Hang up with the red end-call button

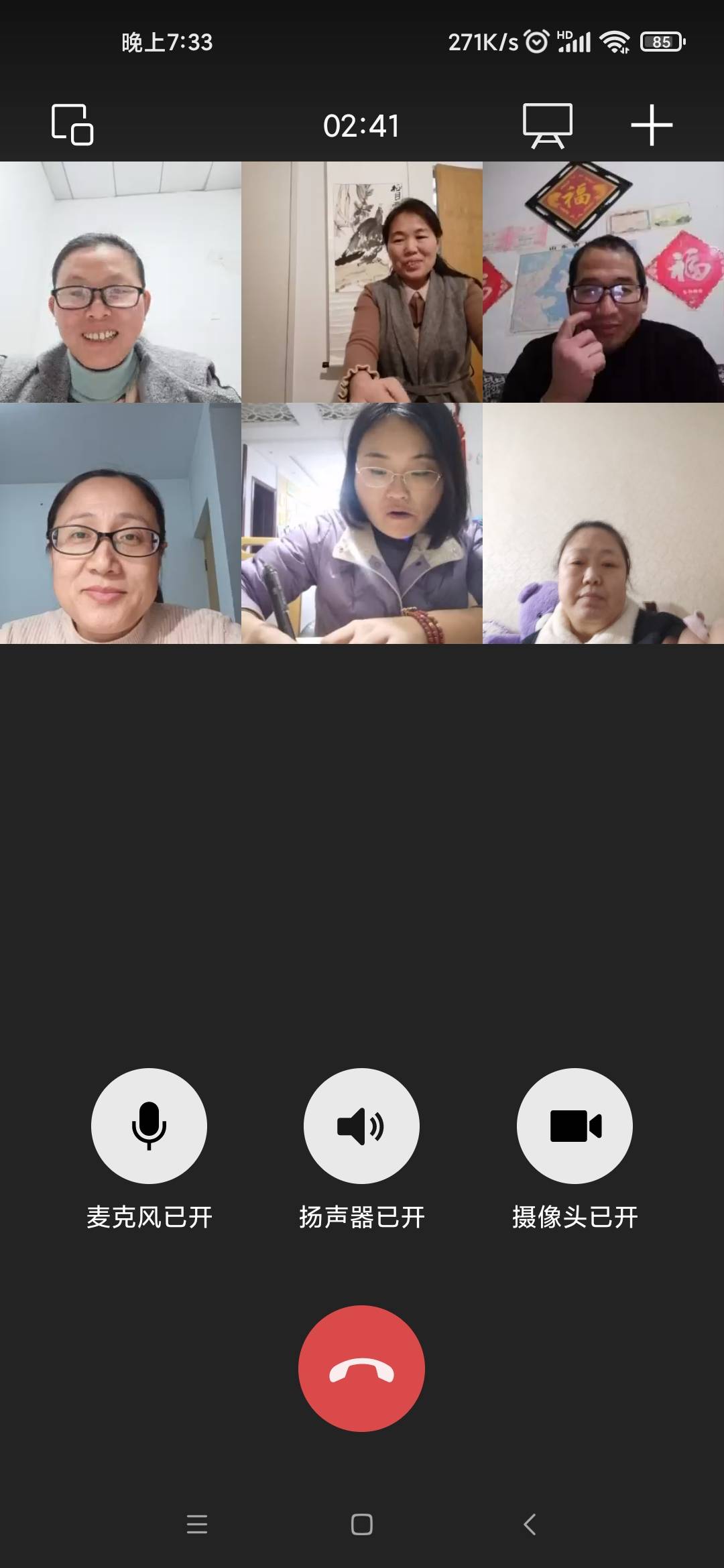(x=361, y=1369)
